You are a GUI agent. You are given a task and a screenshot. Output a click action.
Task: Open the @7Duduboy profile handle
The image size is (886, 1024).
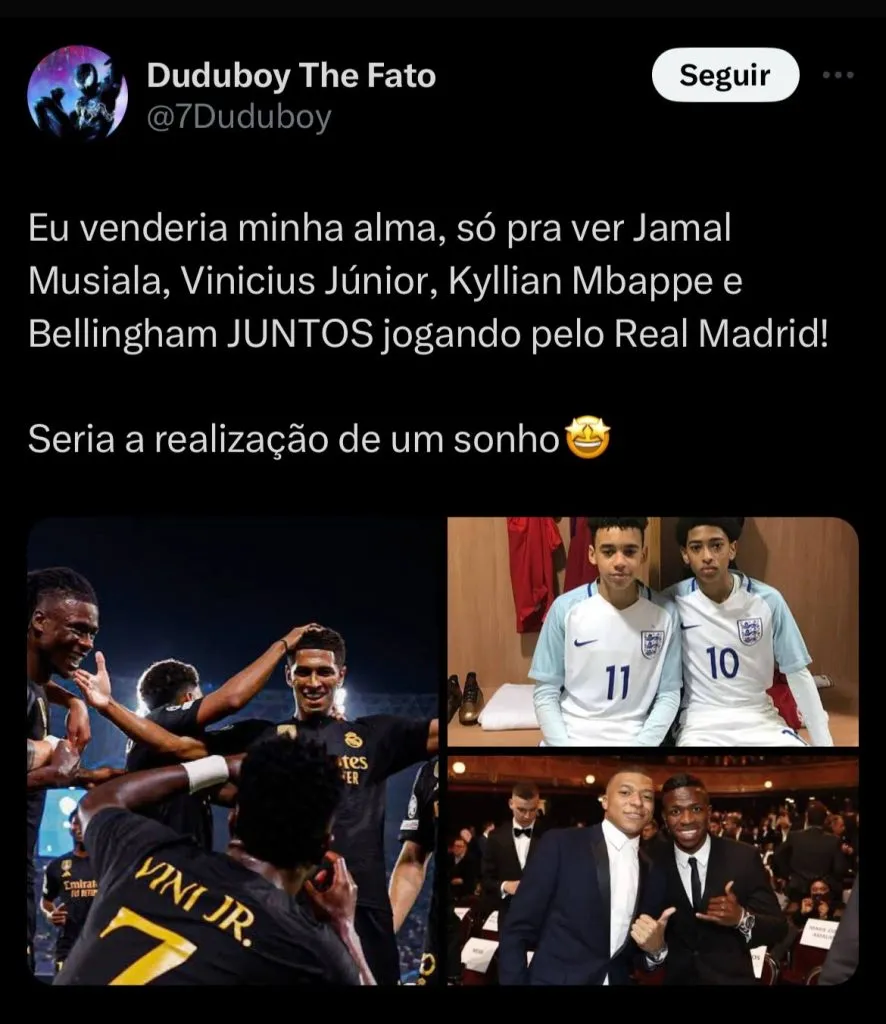(x=239, y=118)
